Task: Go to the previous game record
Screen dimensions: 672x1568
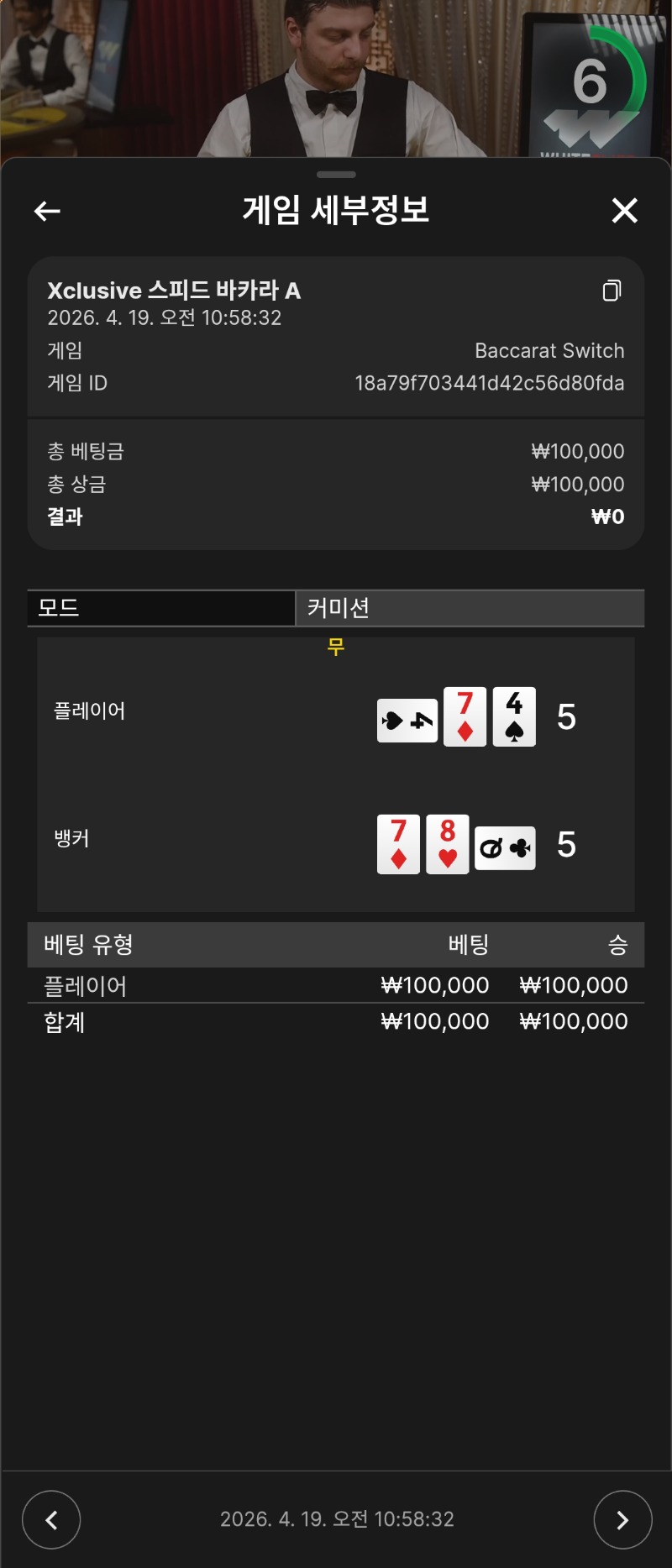Action: click(x=51, y=1519)
